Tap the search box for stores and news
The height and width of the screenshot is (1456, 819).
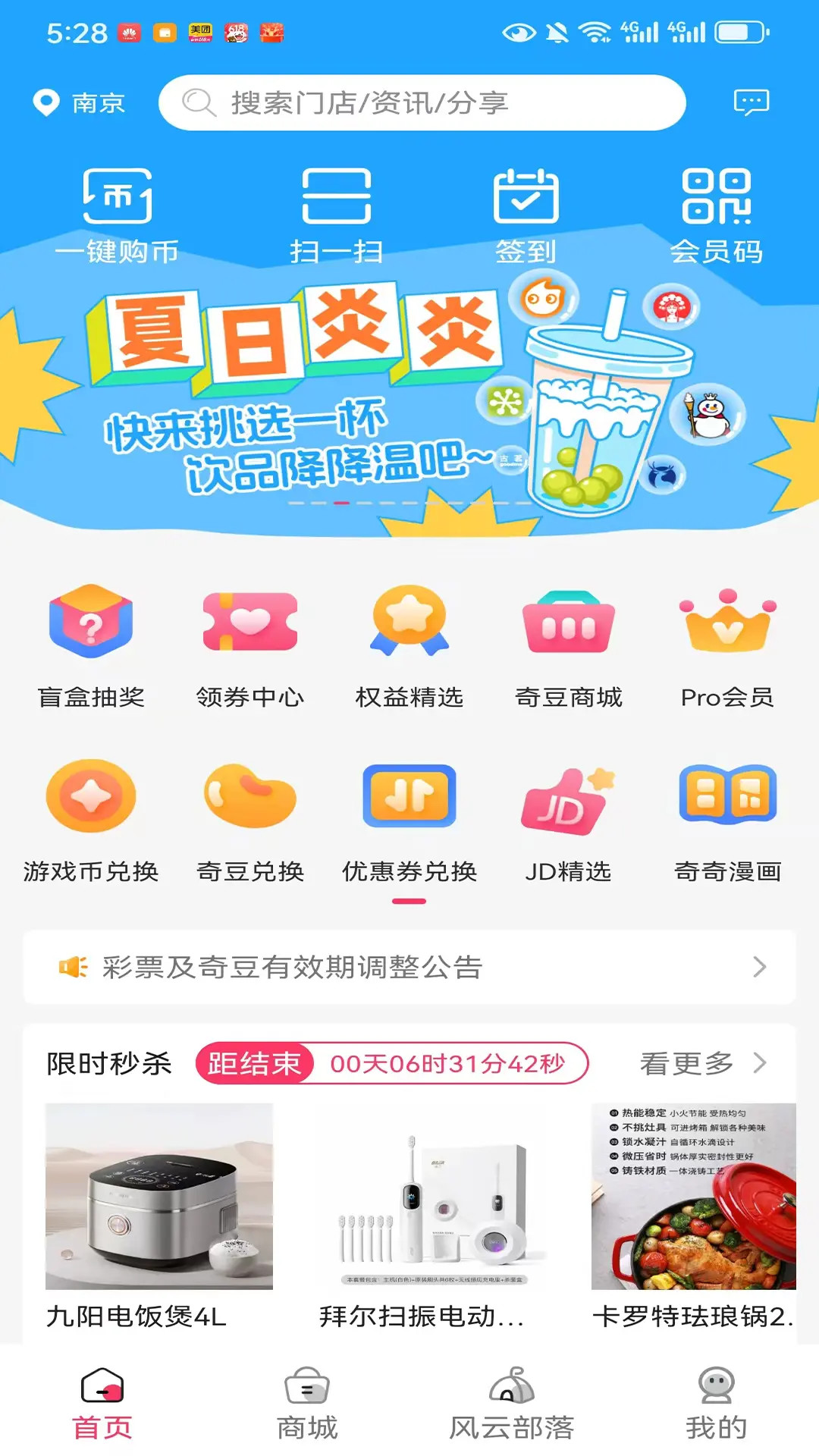[x=422, y=103]
